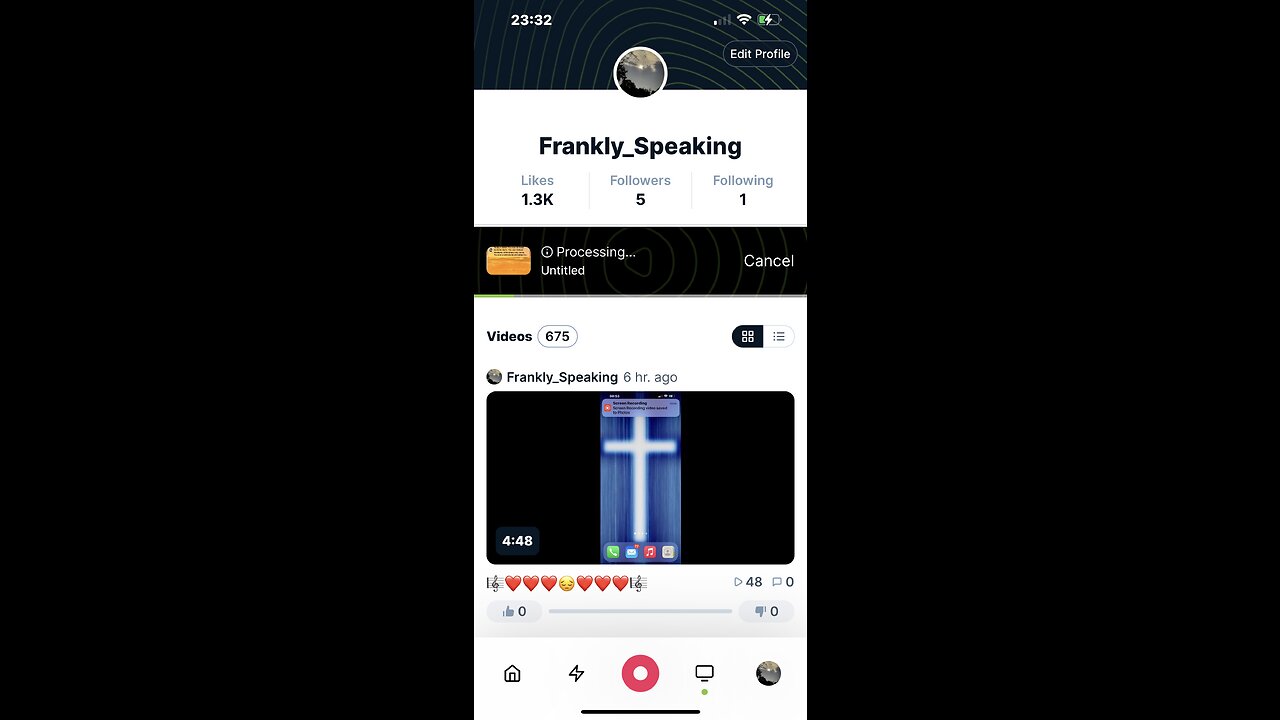Open comments on the video
This screenshot has width=1280, height=720.
pos(782,582)
